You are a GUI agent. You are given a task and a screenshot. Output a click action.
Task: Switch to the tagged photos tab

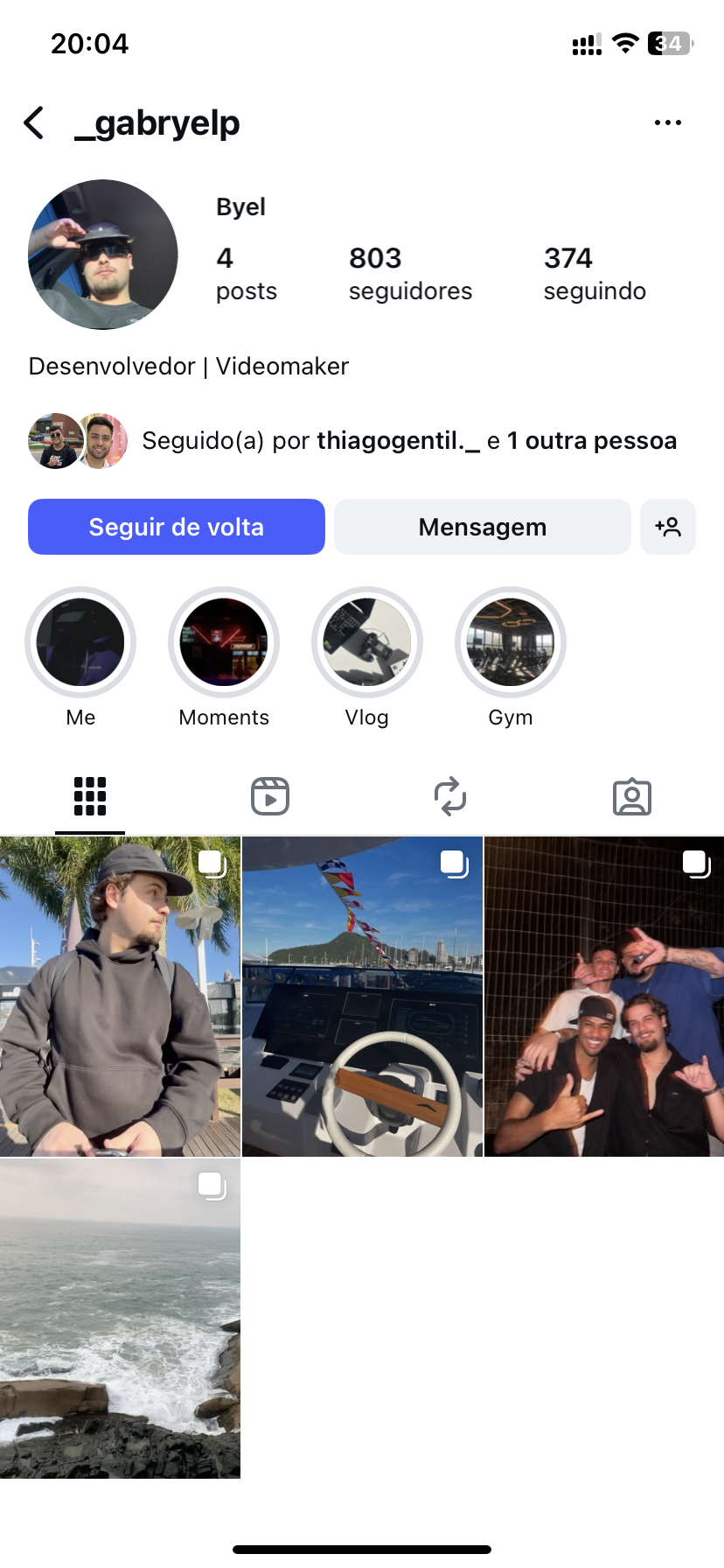pos(631,796)
